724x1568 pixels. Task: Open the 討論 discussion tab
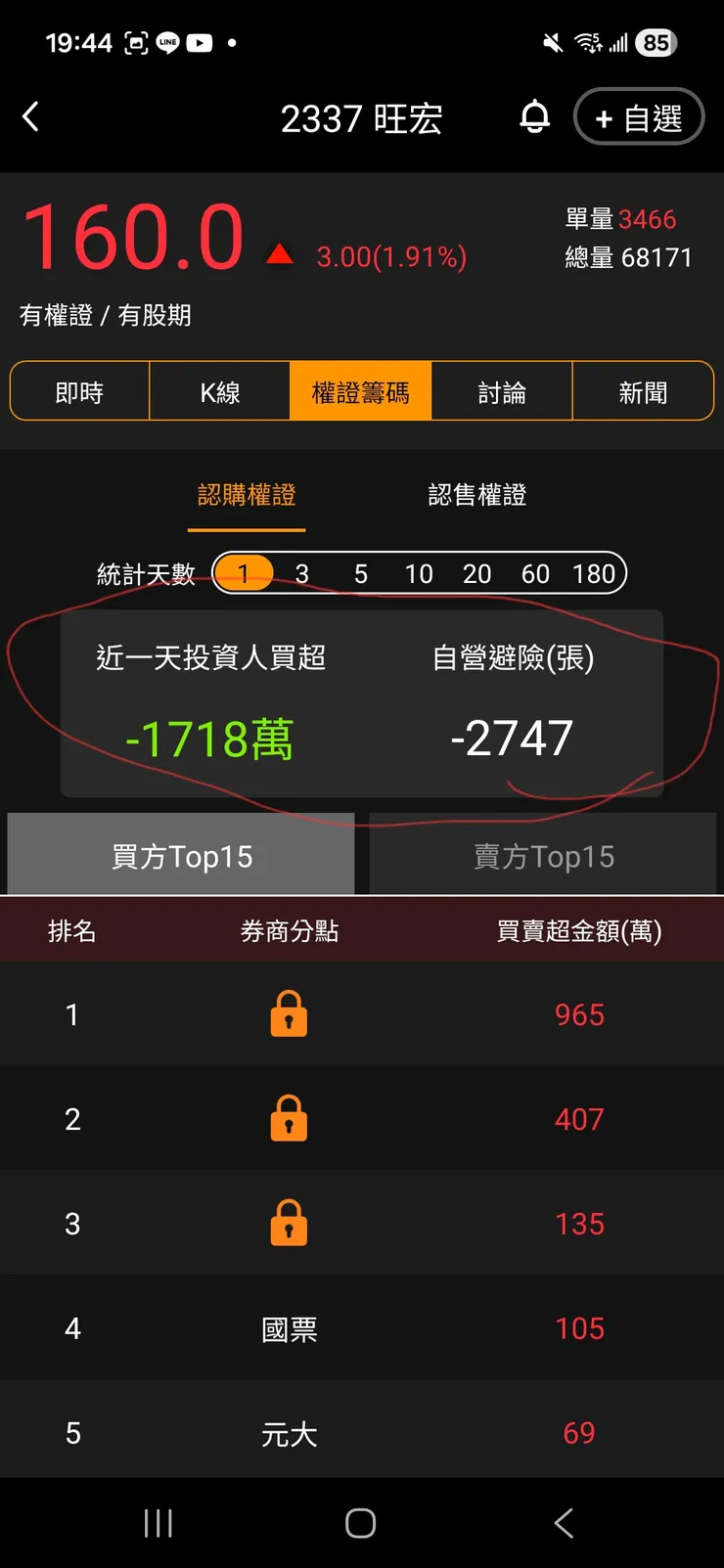[502, 390]
